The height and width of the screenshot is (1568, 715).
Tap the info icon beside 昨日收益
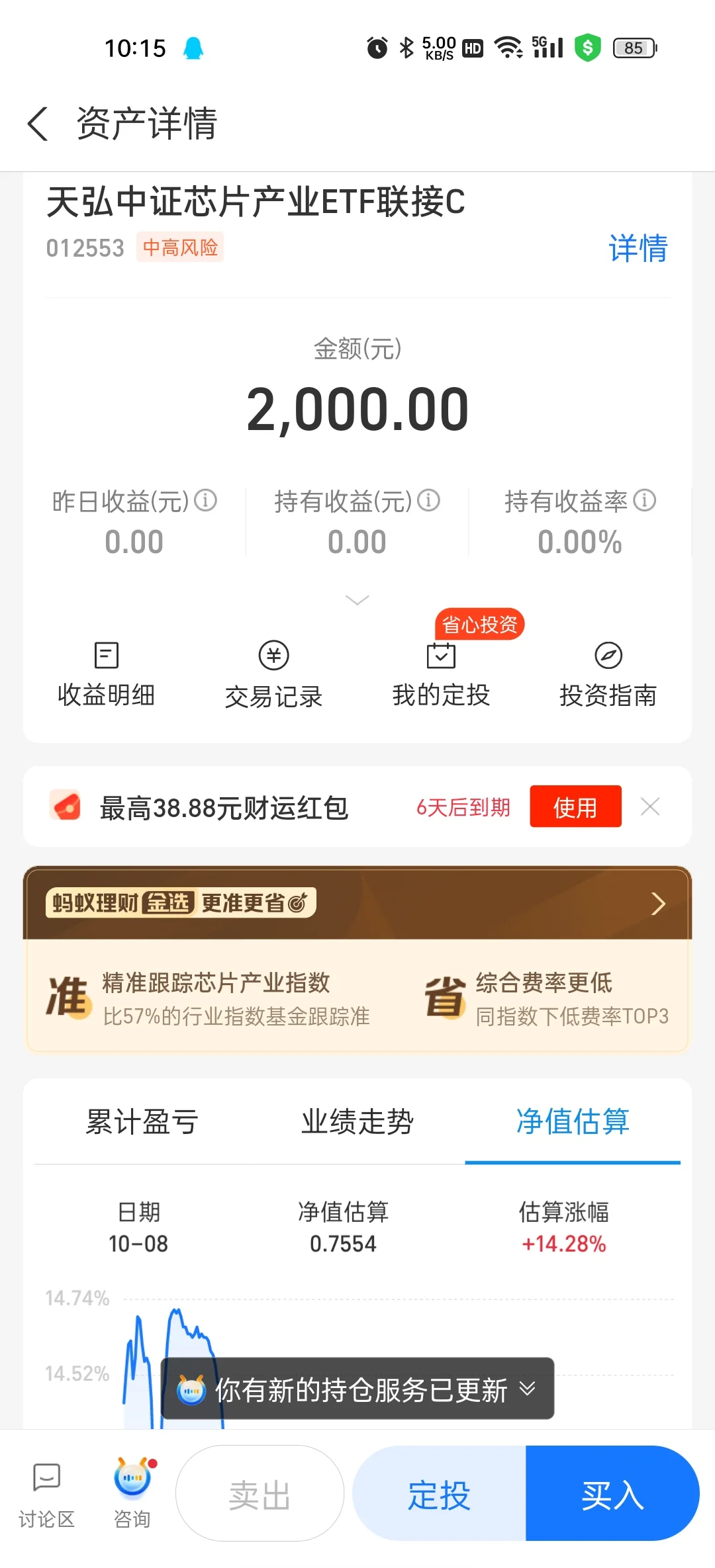(x=205, y=501)
